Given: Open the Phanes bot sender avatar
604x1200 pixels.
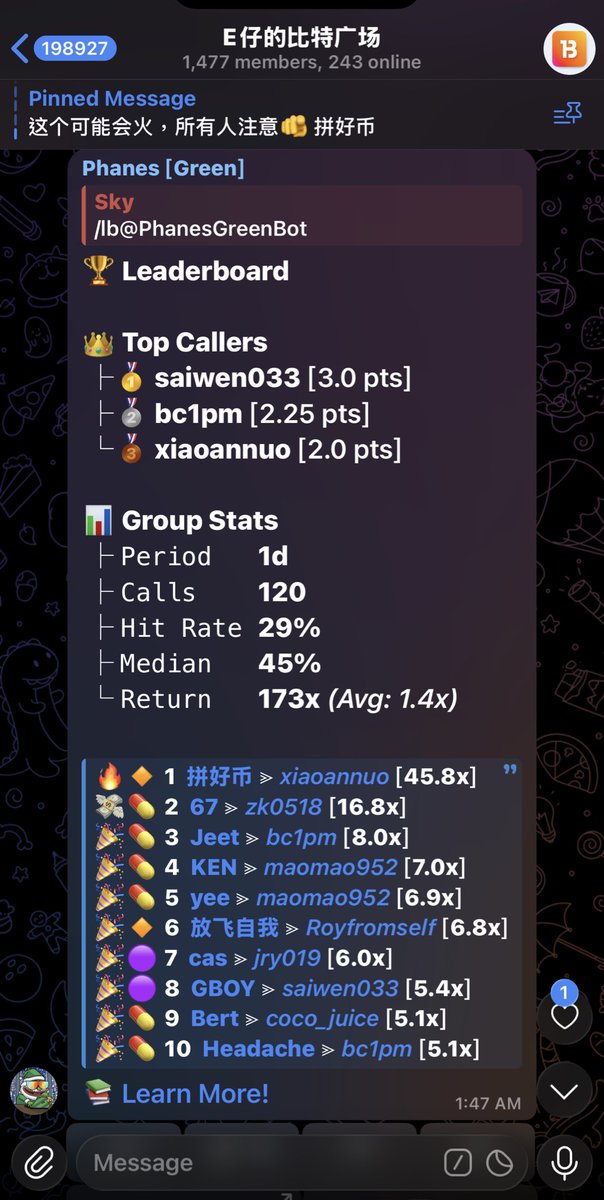Looking at the screenshot, I should coord(33,1091).
